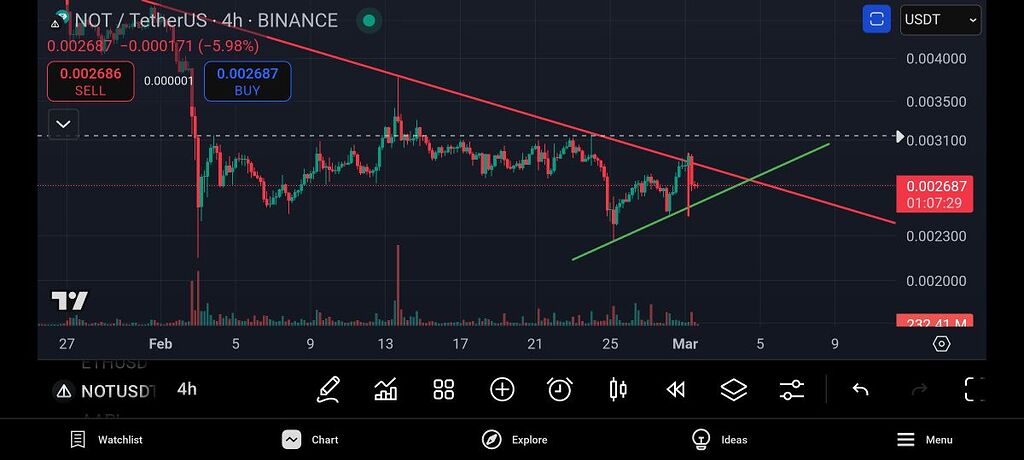Undo the last chart action

coord(860,389)
